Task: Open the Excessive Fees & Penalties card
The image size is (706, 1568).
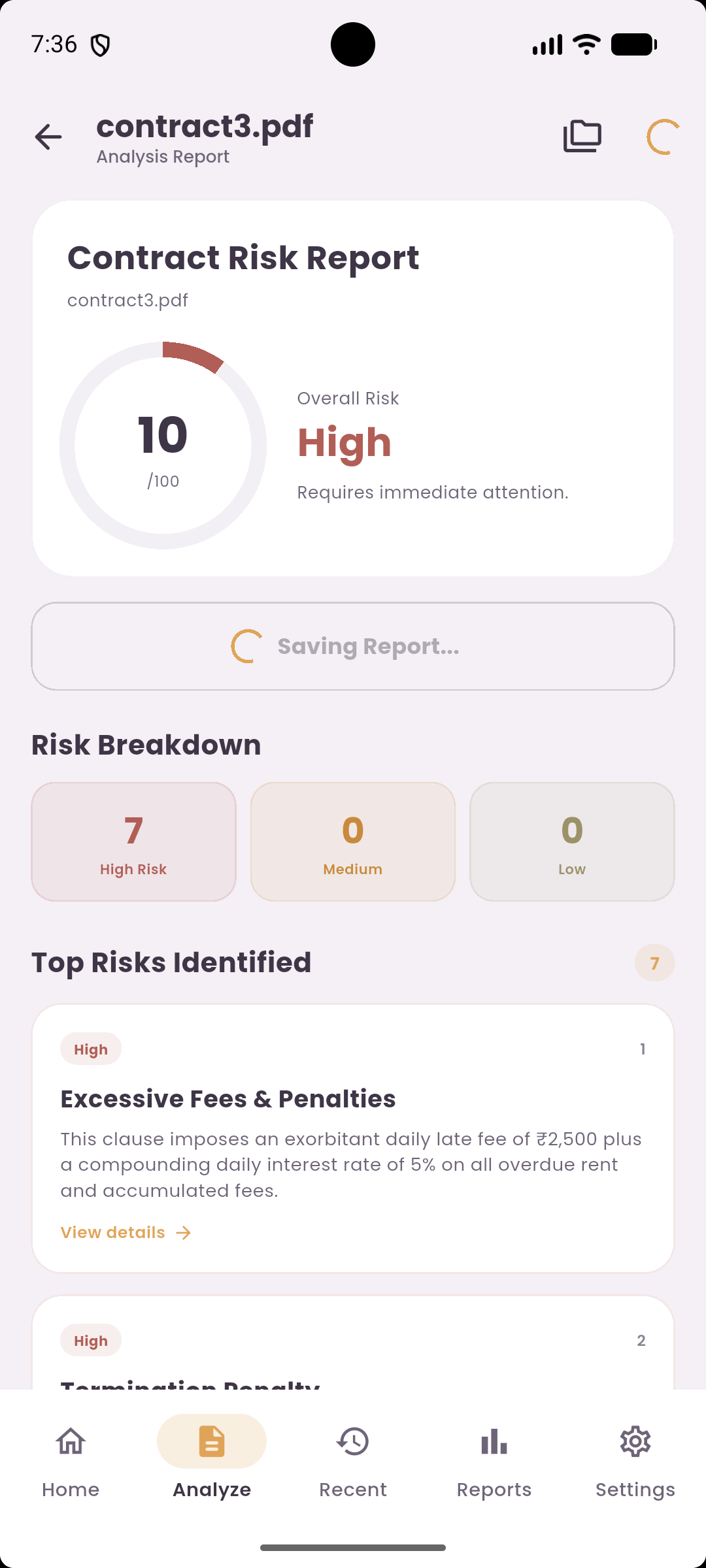Action: point(353,1138)
